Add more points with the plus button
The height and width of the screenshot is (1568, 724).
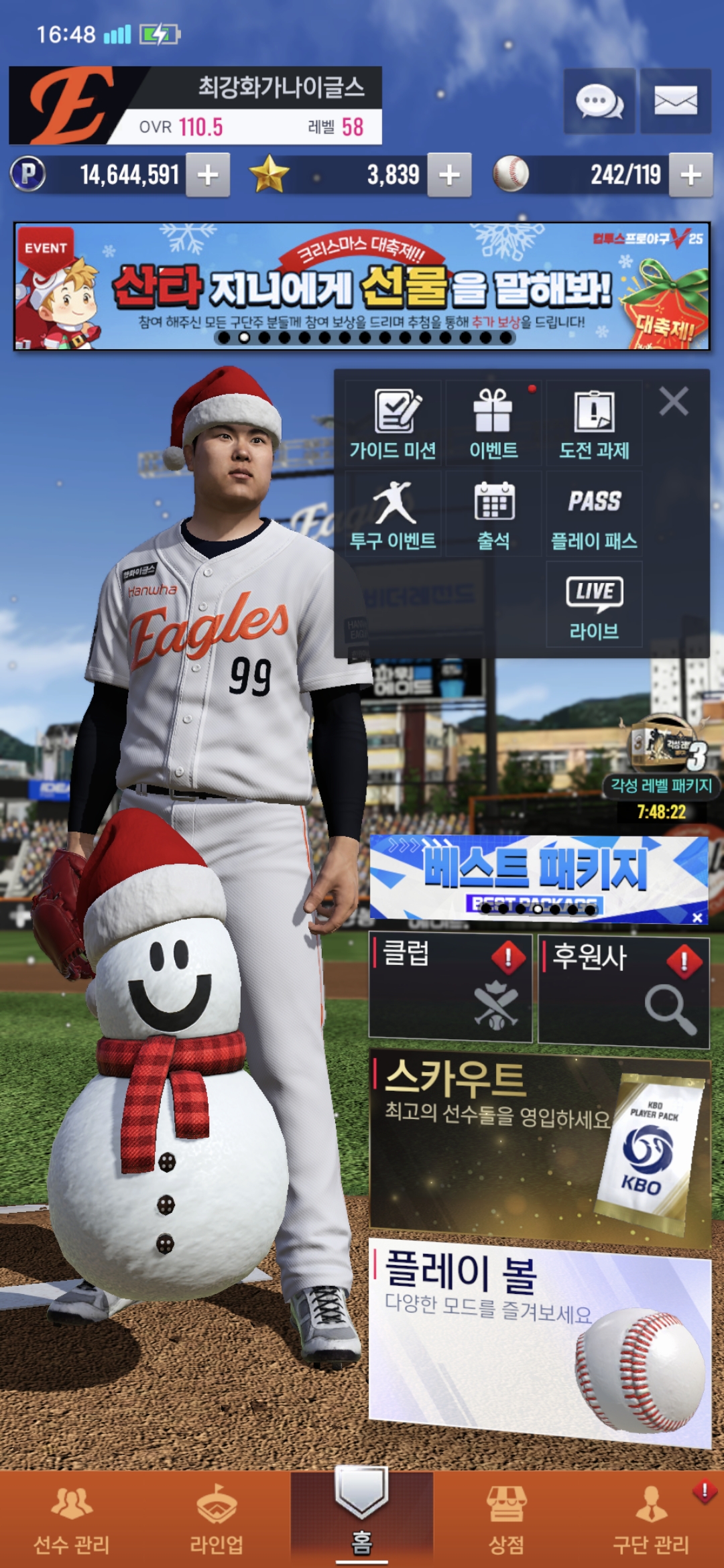(x=208, y=175)
